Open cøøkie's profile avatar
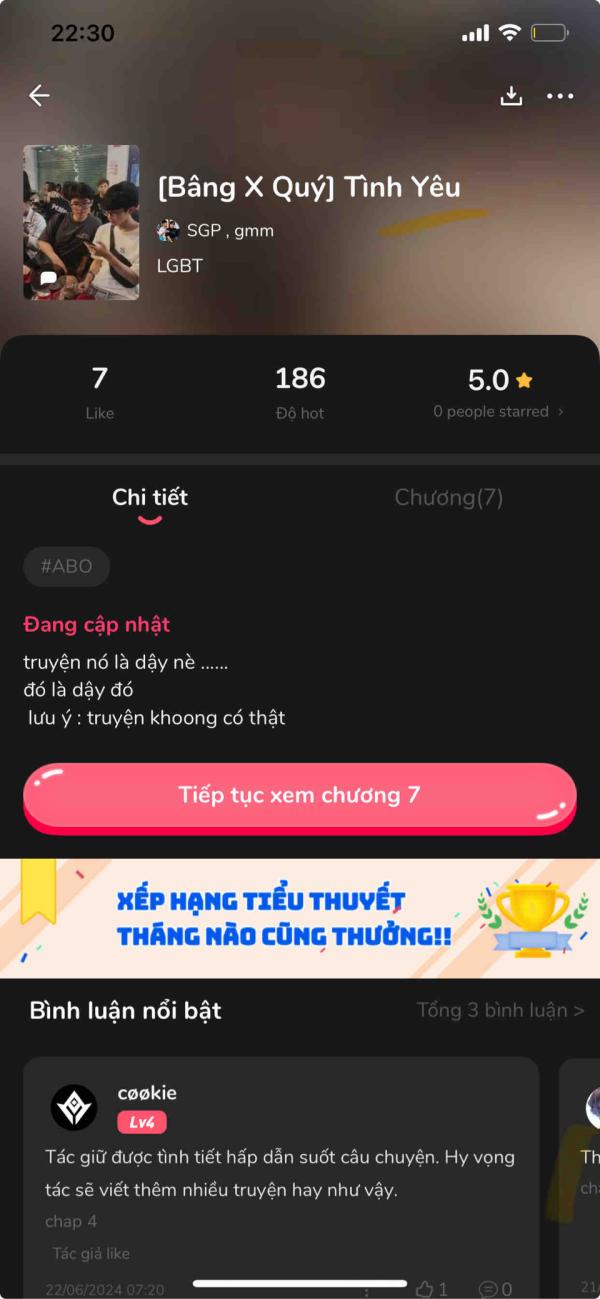600x1299 pixels. click(x=74, y=1107)
